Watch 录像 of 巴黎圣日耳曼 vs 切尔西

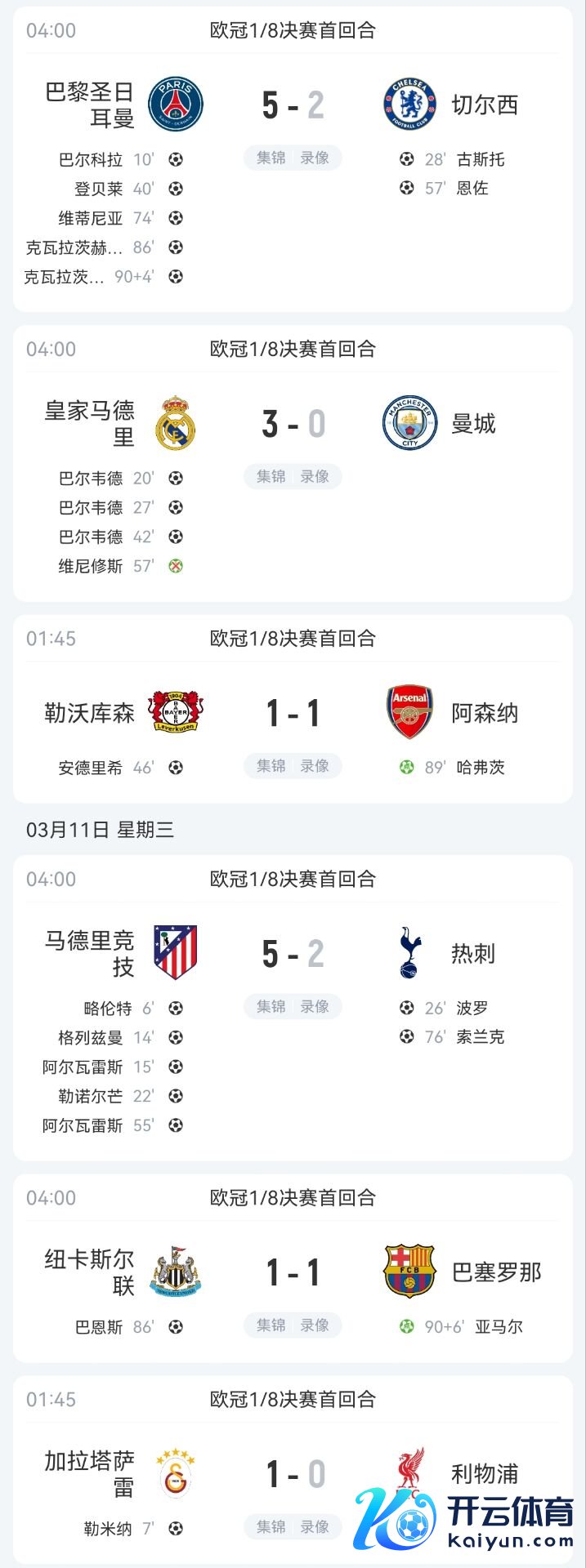[315, 158]
